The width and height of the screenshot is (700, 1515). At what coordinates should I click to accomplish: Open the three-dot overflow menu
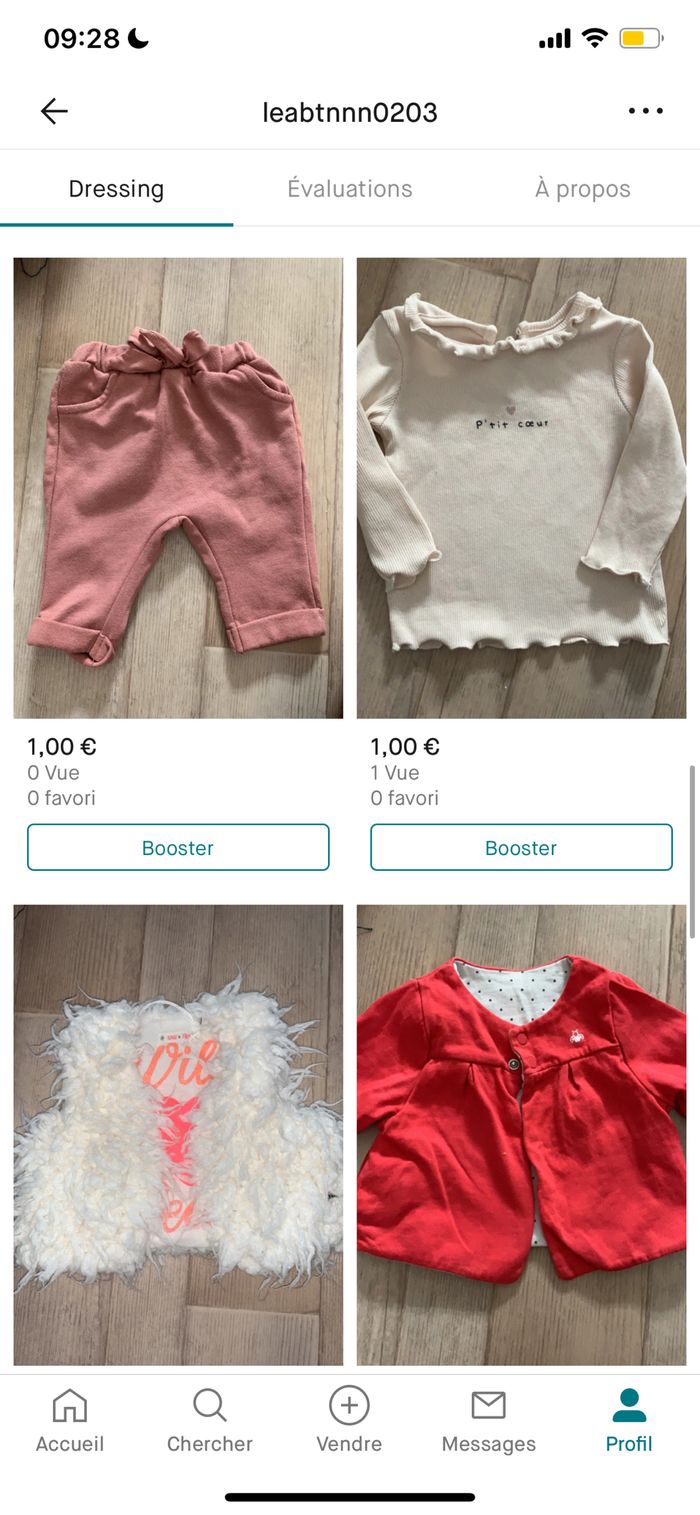[645, 111]
